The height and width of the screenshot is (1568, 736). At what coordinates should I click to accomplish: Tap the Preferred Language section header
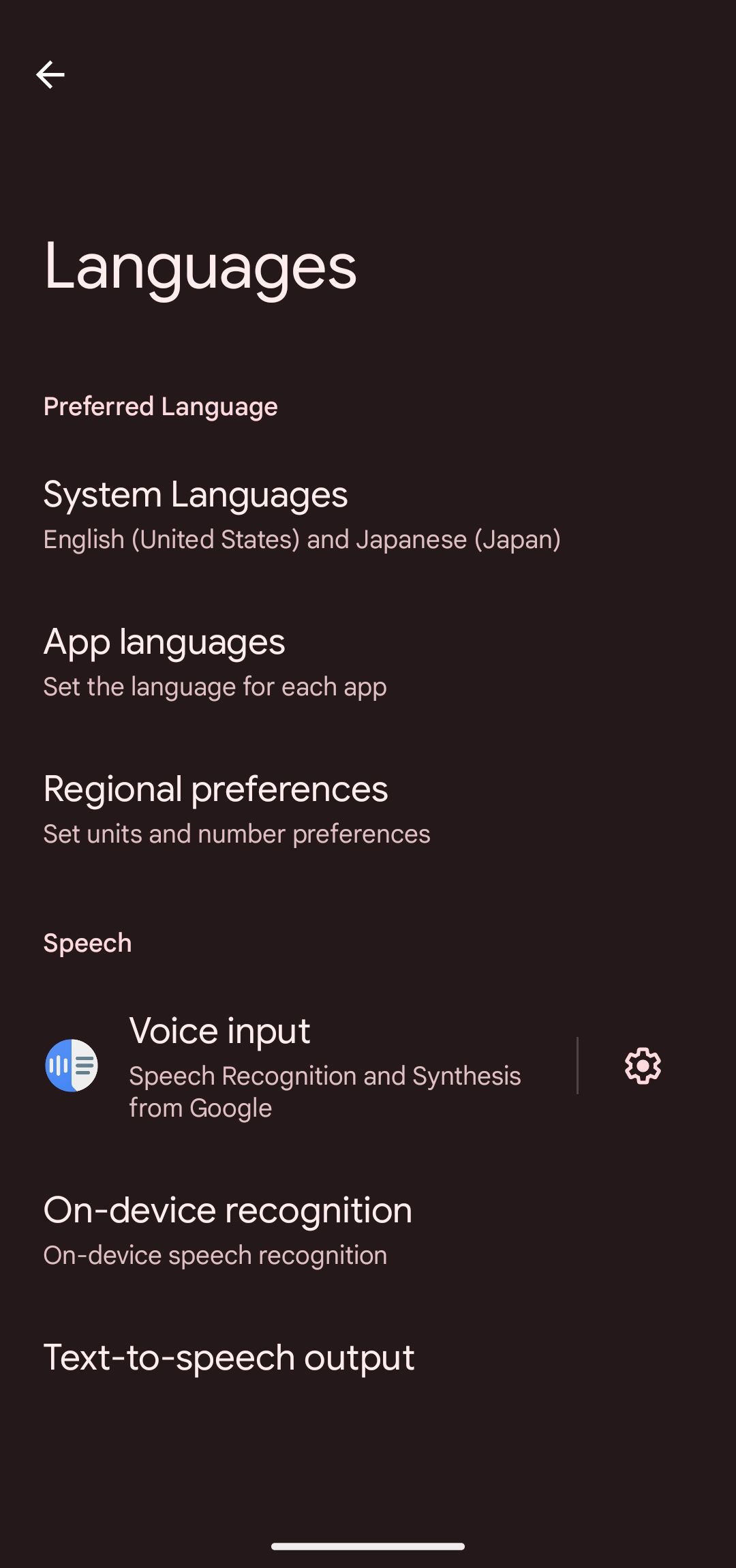160,406
